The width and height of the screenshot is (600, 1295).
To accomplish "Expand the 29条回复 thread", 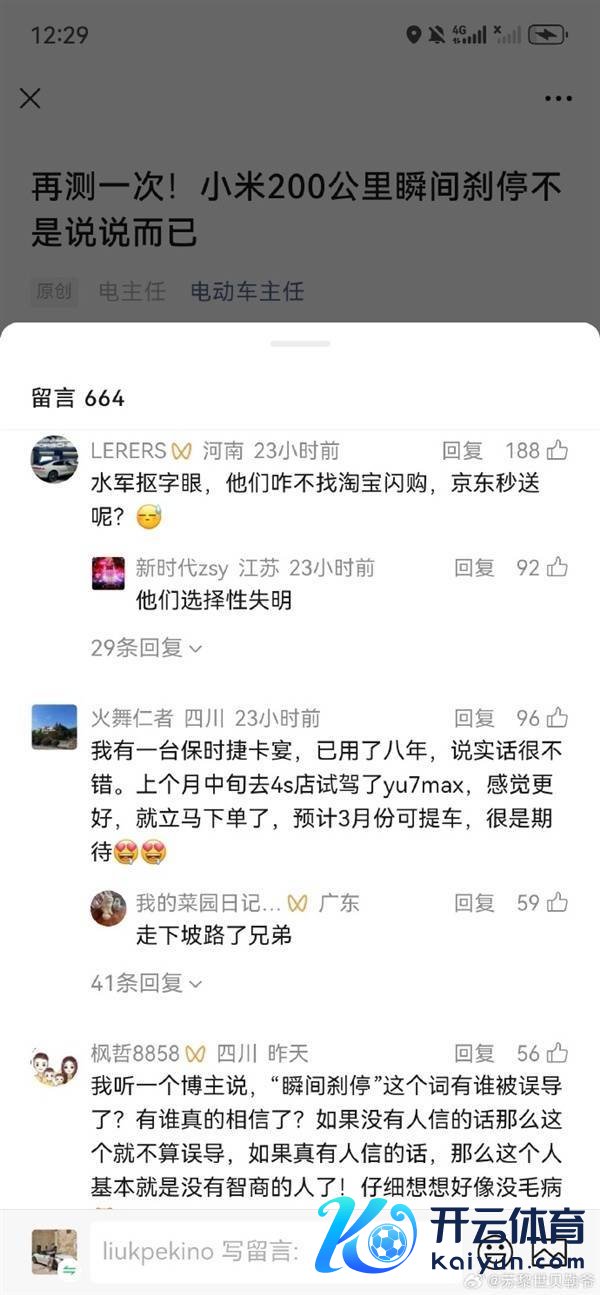I will [146, 648].
